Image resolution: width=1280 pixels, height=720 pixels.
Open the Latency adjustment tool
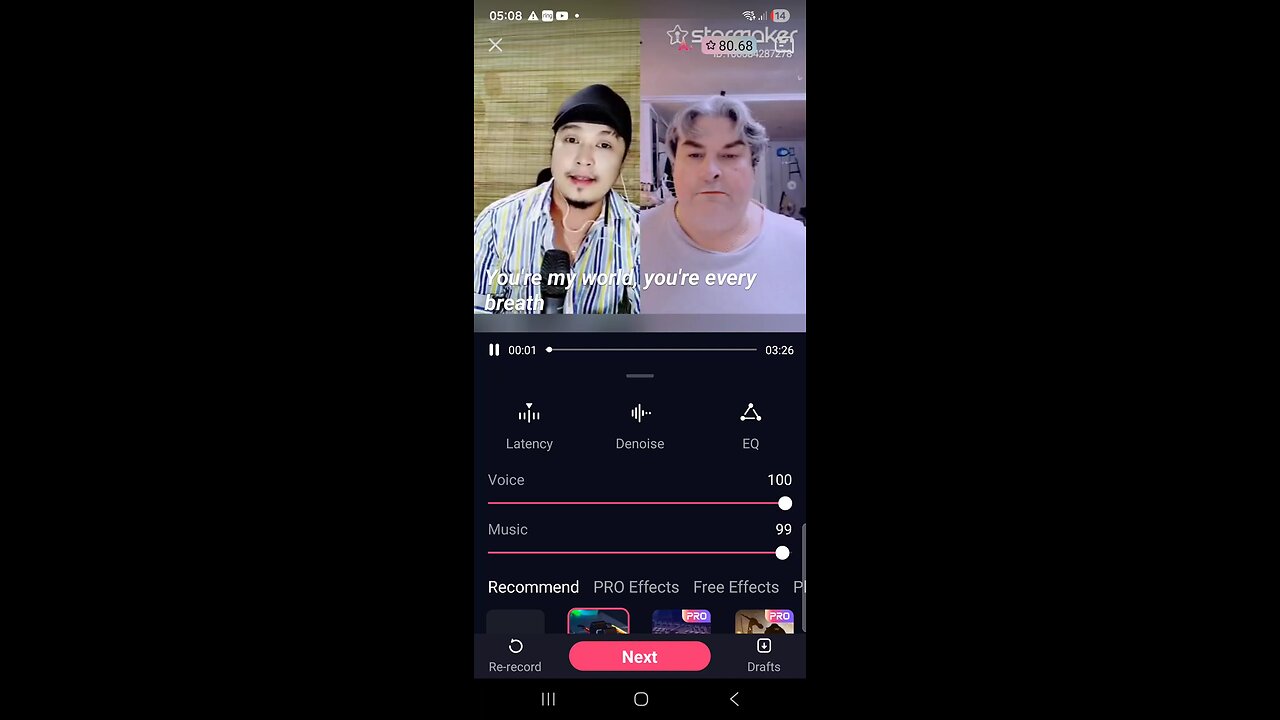pos(529,425)
